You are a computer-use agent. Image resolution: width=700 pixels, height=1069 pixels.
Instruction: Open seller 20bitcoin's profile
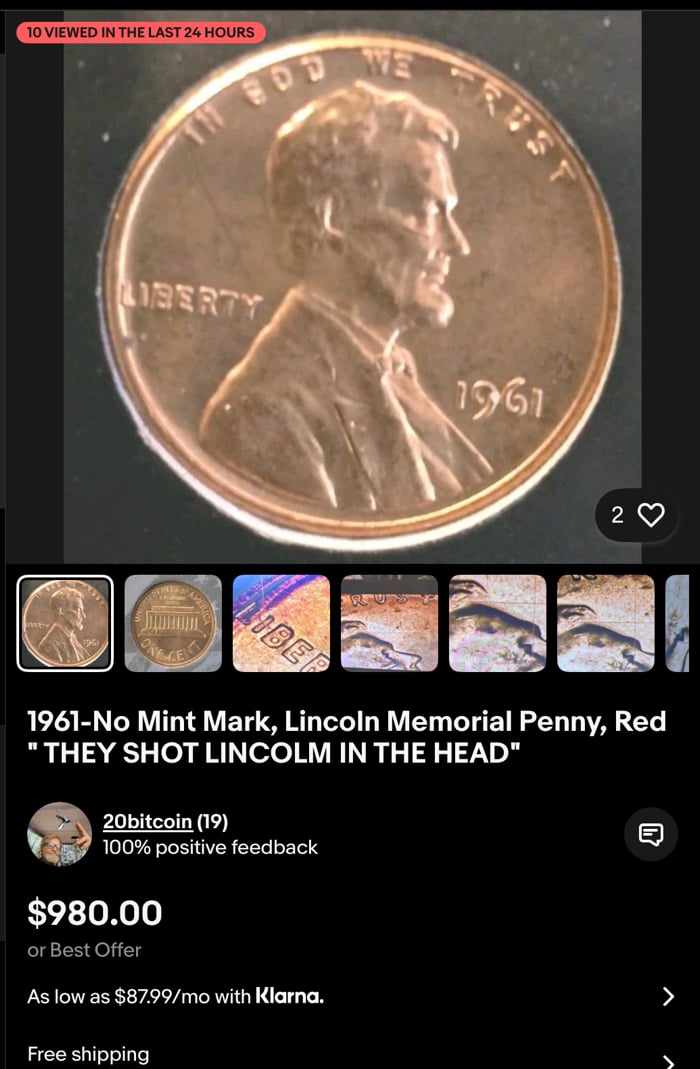[x=147, y=821]
